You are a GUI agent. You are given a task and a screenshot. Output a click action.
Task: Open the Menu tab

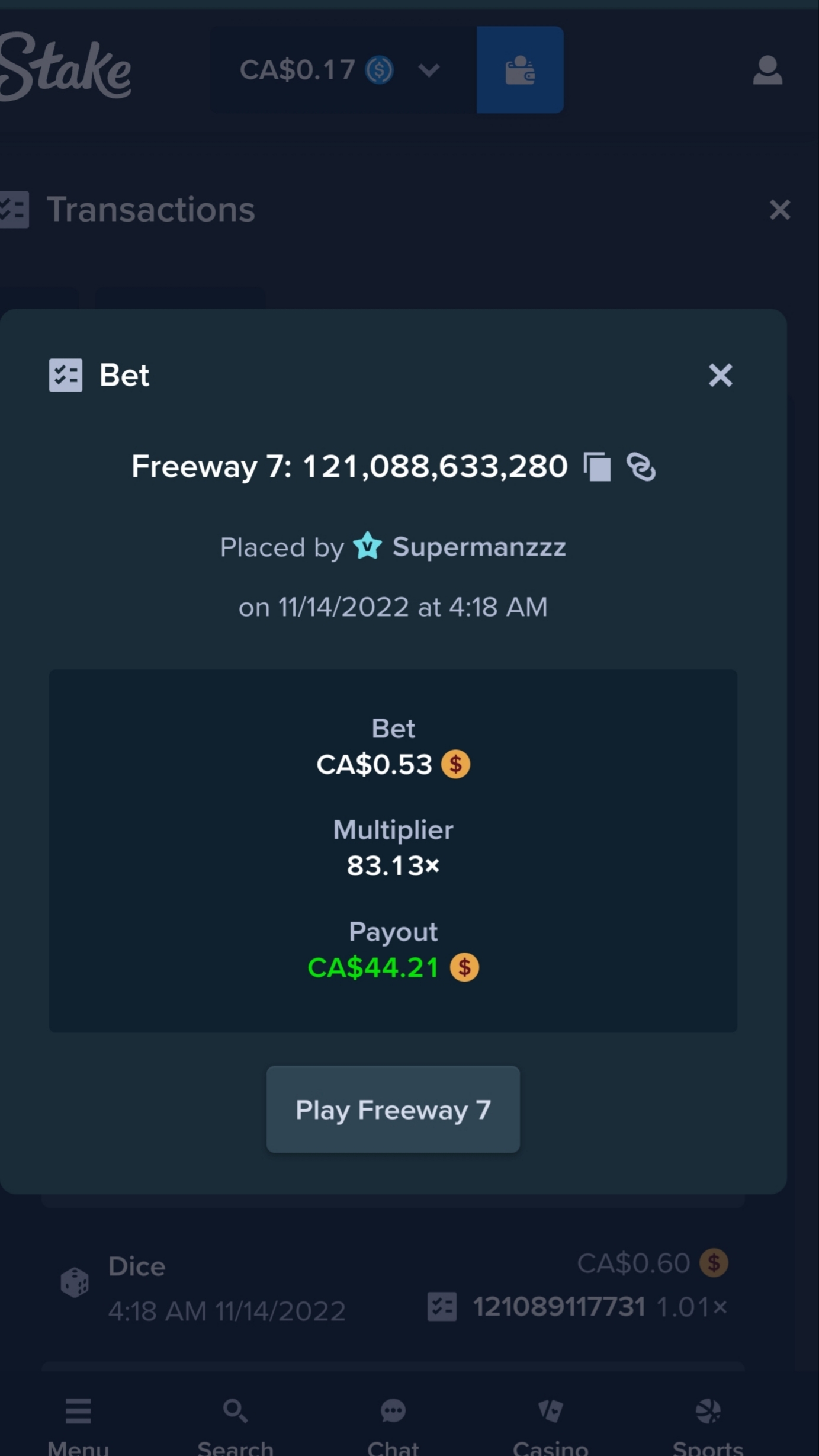coord(78,1425)
